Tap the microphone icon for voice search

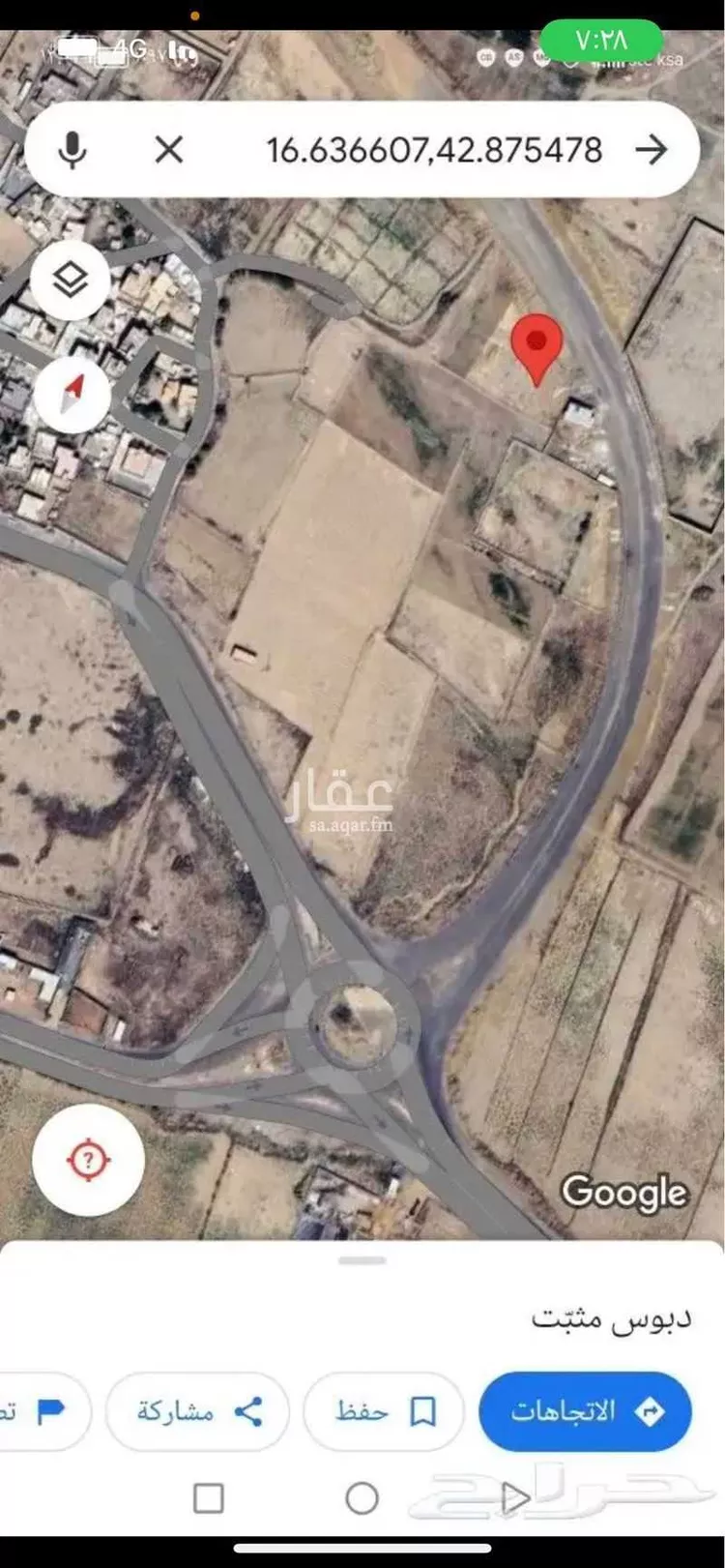(72, 150)
